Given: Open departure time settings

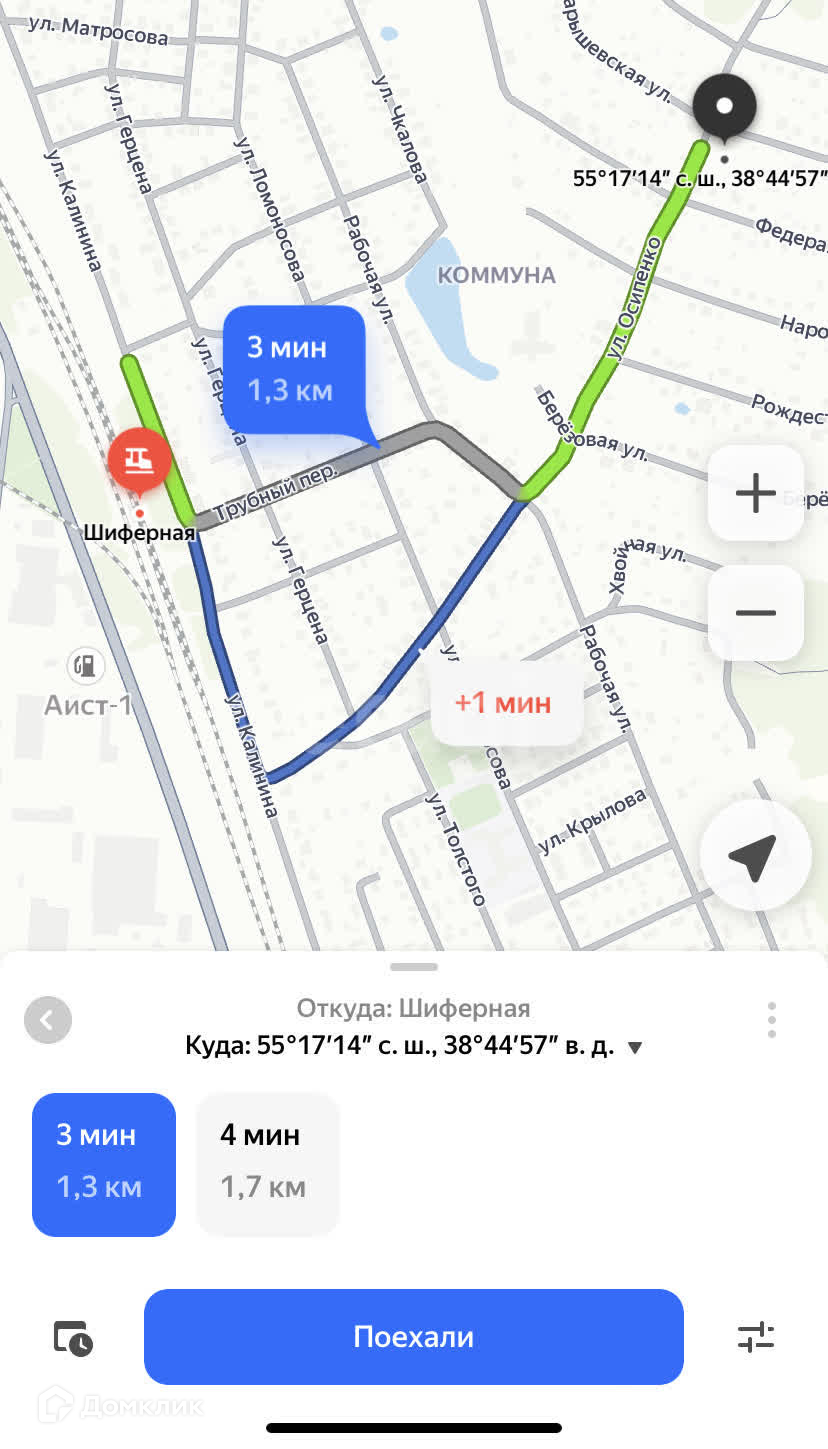Looking at the screenshot, I should [x=73, y=1338].
